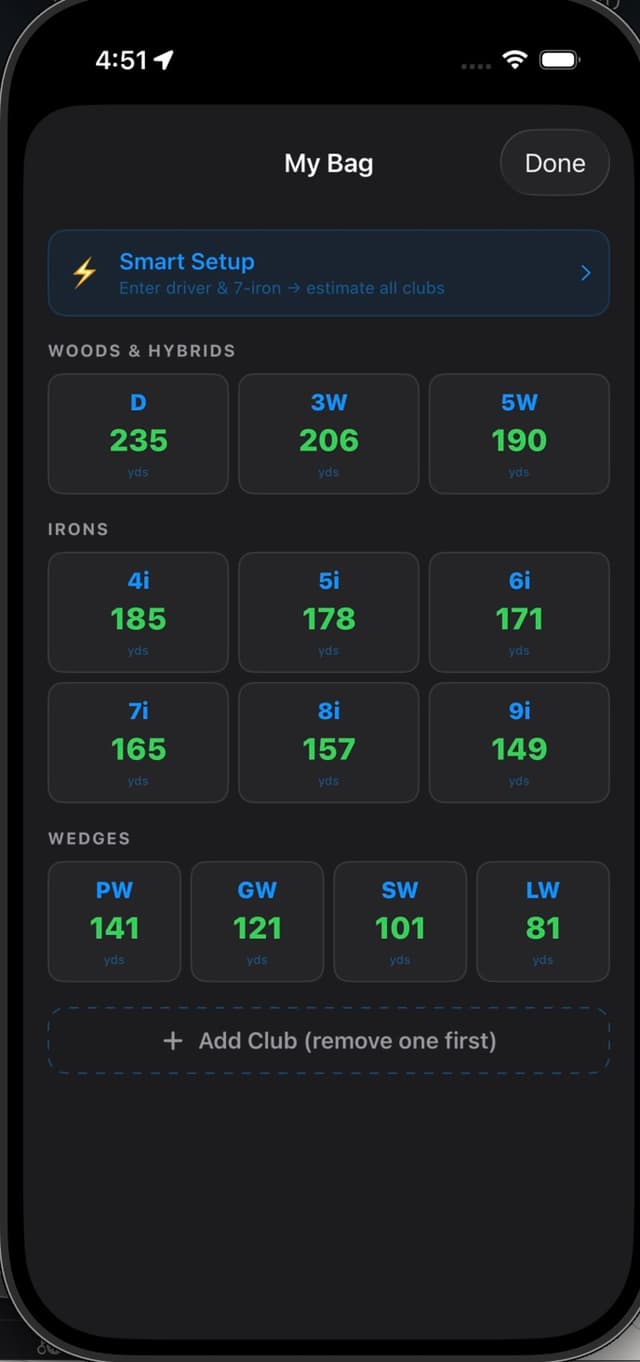
Task: Open the 8i iron card
Action: [328, 742]
